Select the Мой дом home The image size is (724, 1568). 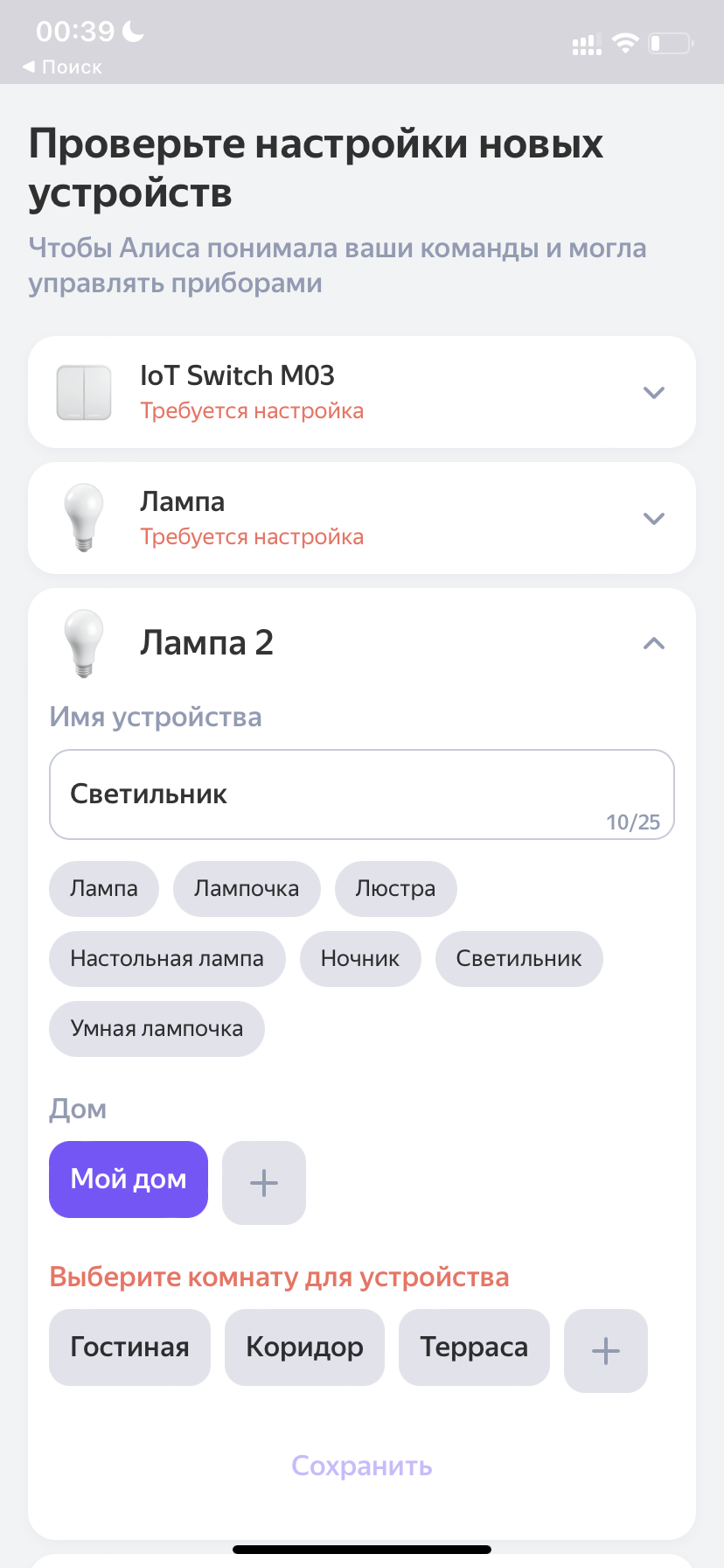(x=129, y=1179)
